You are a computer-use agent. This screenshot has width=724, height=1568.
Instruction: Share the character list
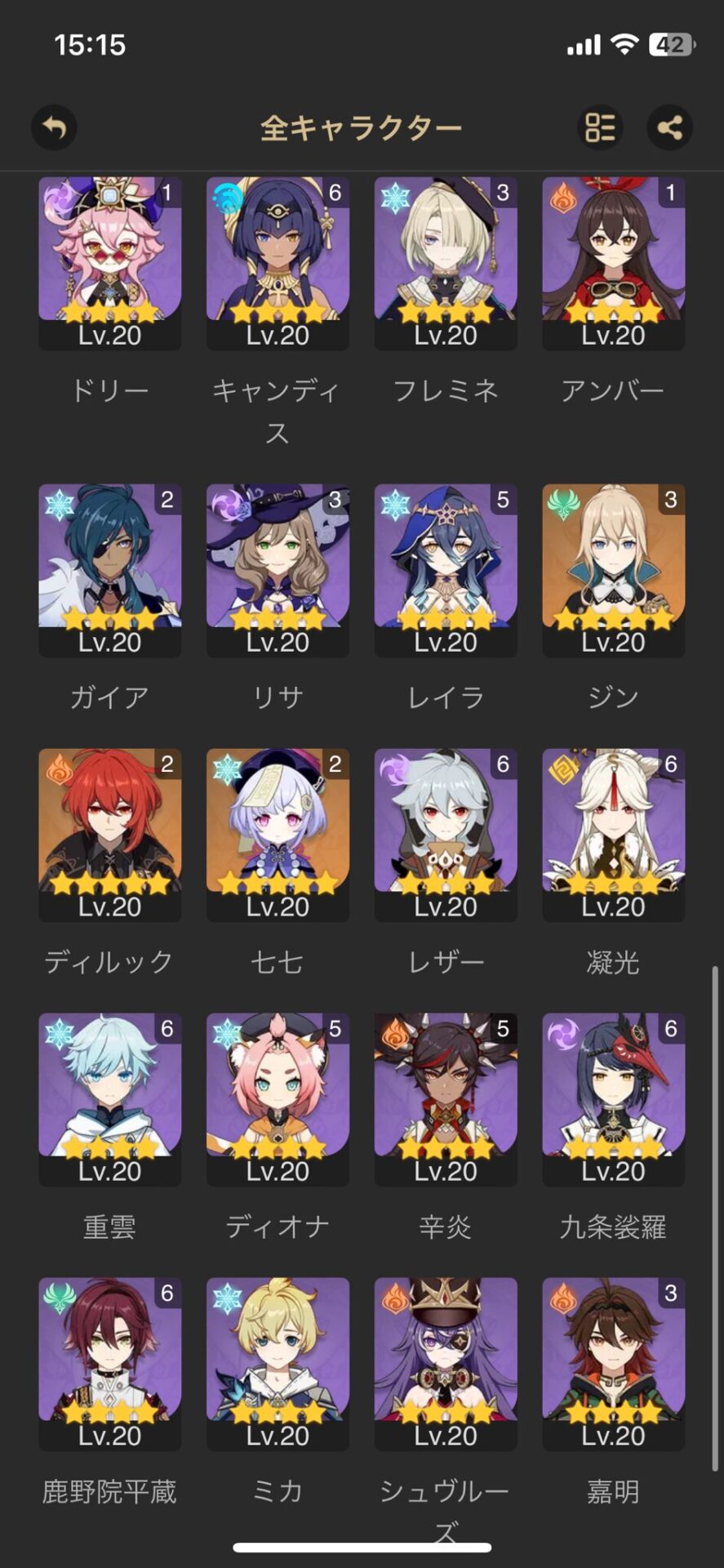669,127
